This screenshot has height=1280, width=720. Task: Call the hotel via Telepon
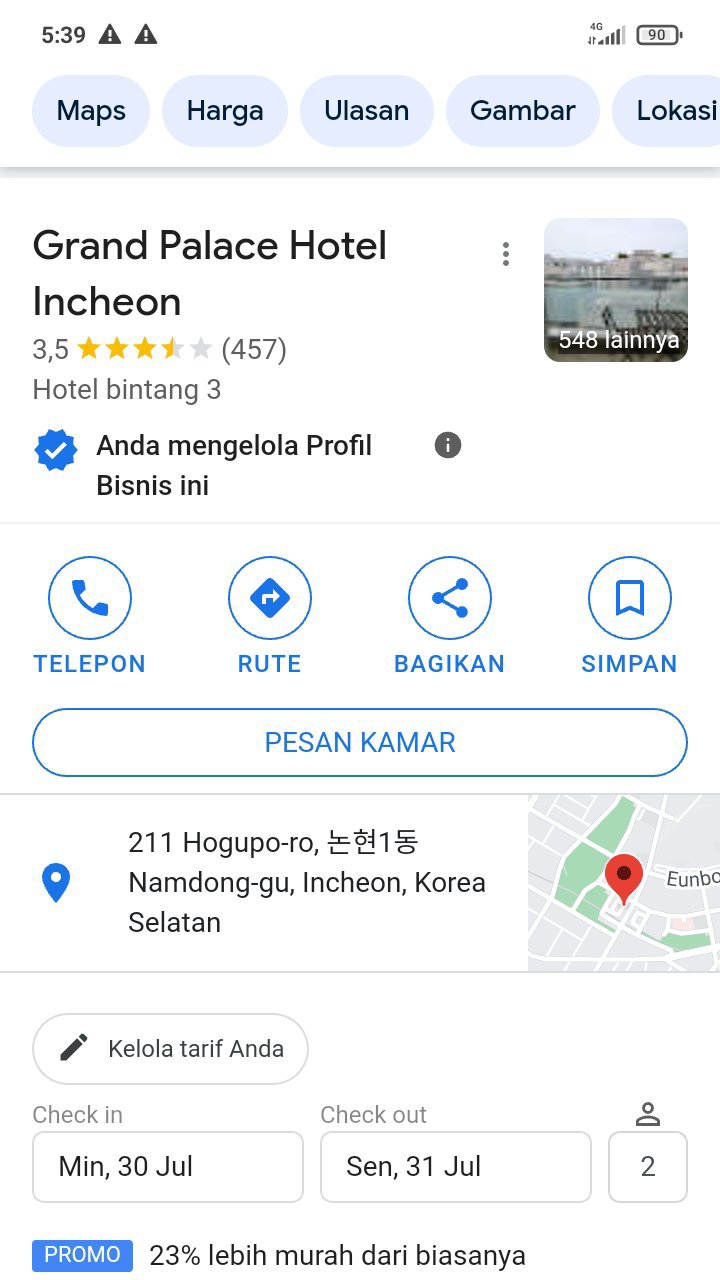point(90,616)
